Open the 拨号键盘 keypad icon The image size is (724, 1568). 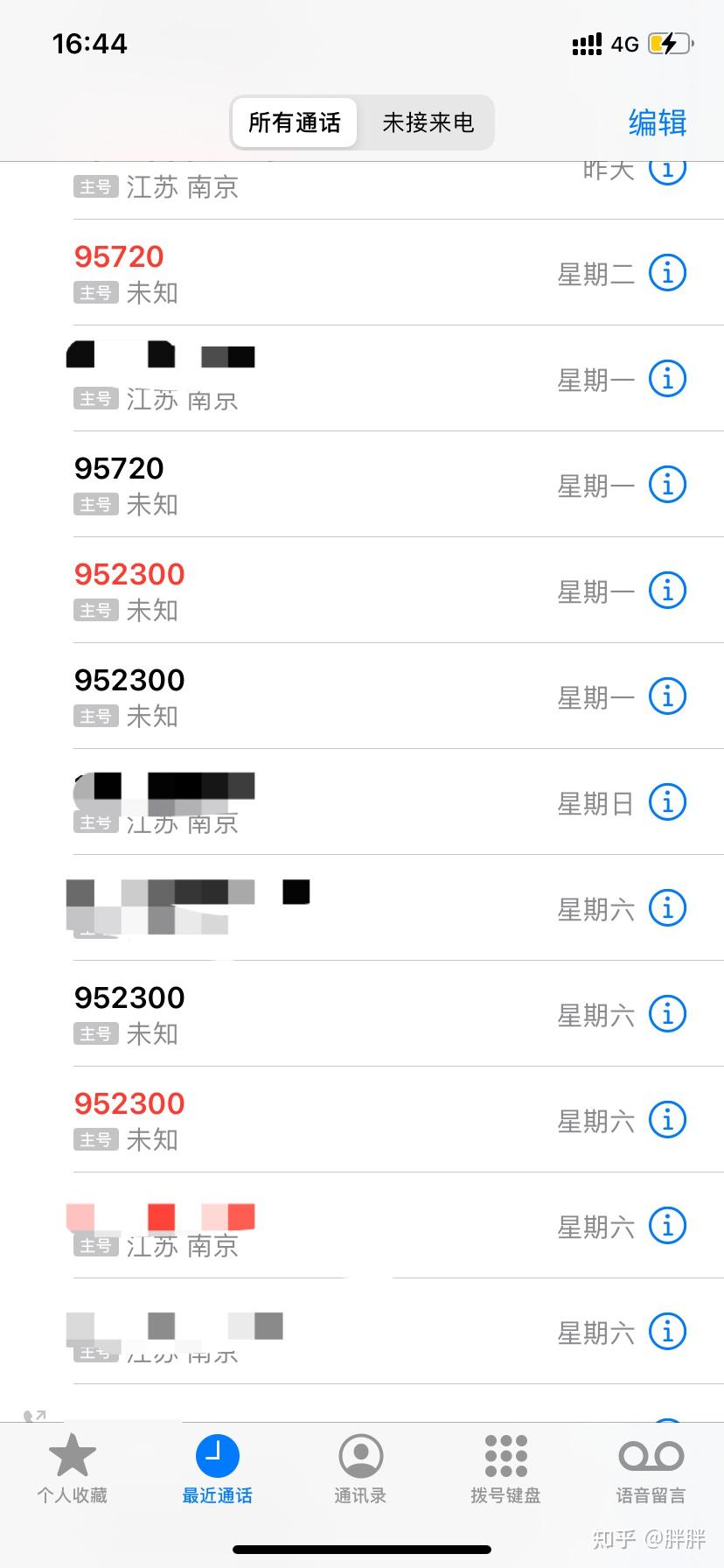pyautogui.click(x=505, y=1454)
